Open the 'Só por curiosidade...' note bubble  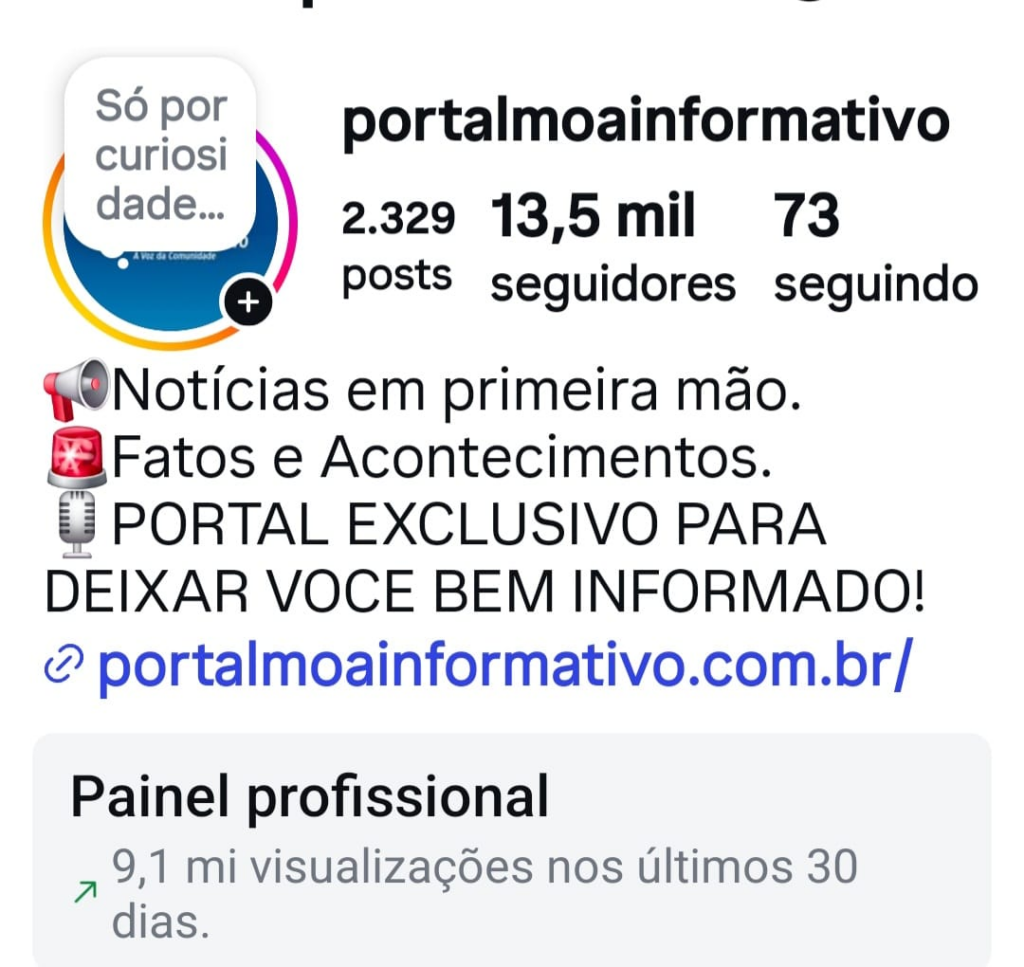tap(160, 155)
